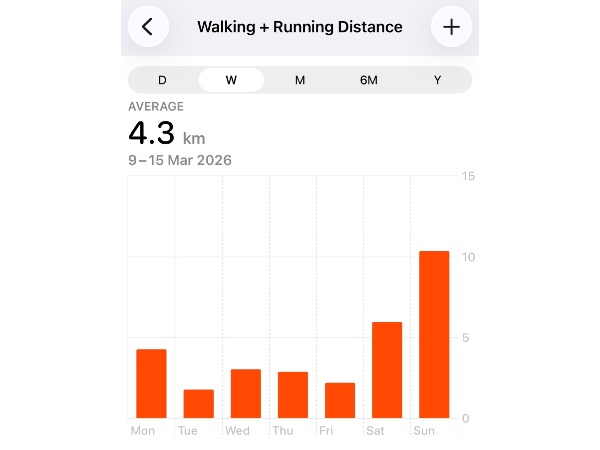Show the 6M six-month view

369,80
